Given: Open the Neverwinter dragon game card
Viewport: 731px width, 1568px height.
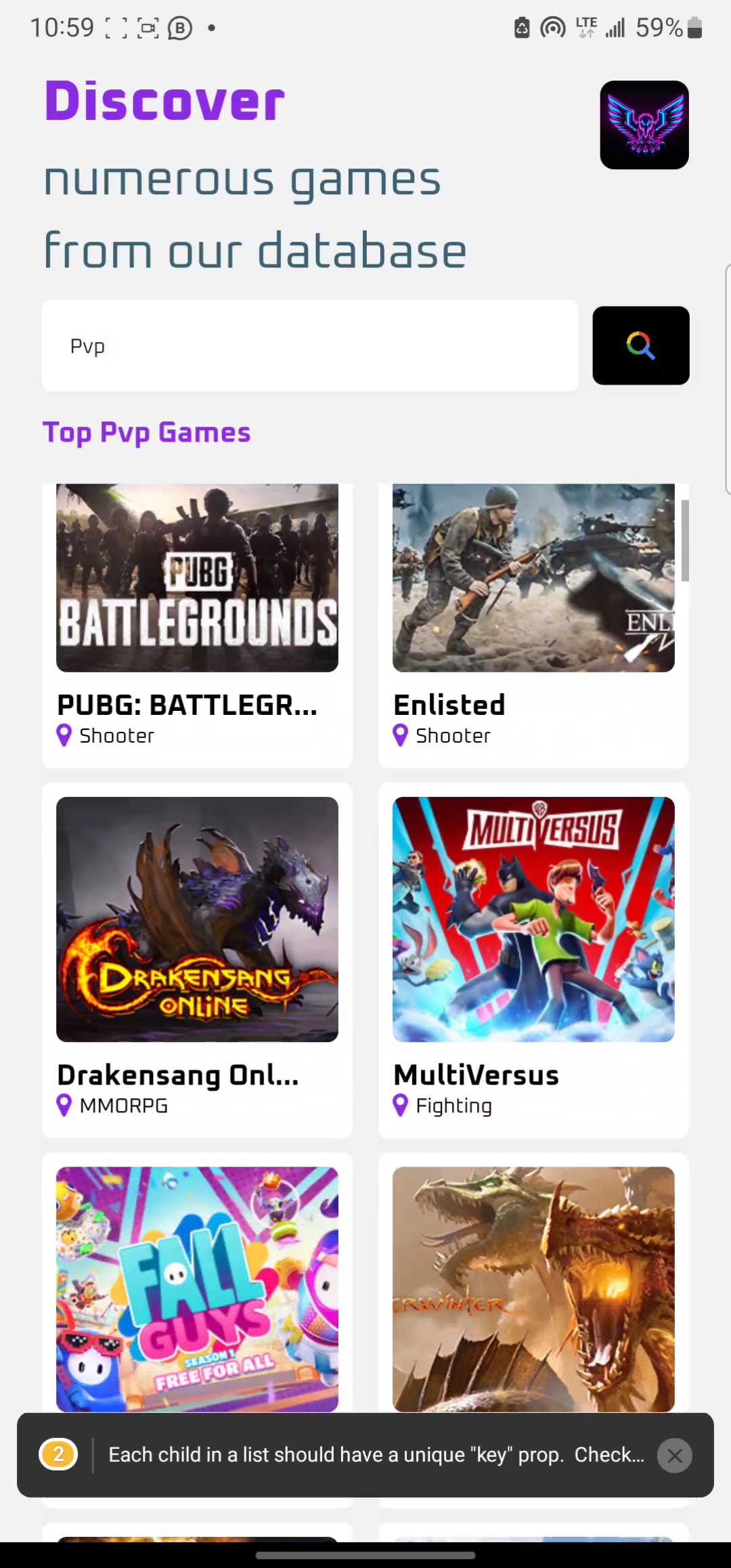Looking at the screenshot, I should point(533,1288).
